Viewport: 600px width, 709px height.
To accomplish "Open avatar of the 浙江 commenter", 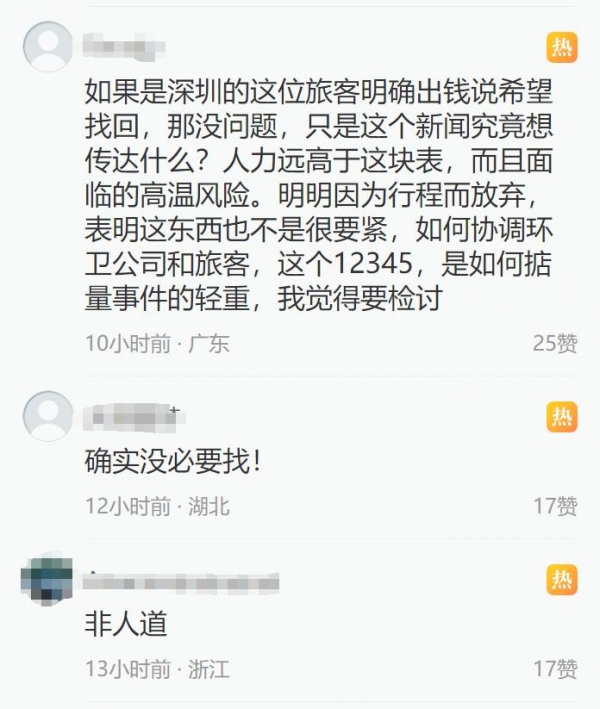I will (47, 578).
